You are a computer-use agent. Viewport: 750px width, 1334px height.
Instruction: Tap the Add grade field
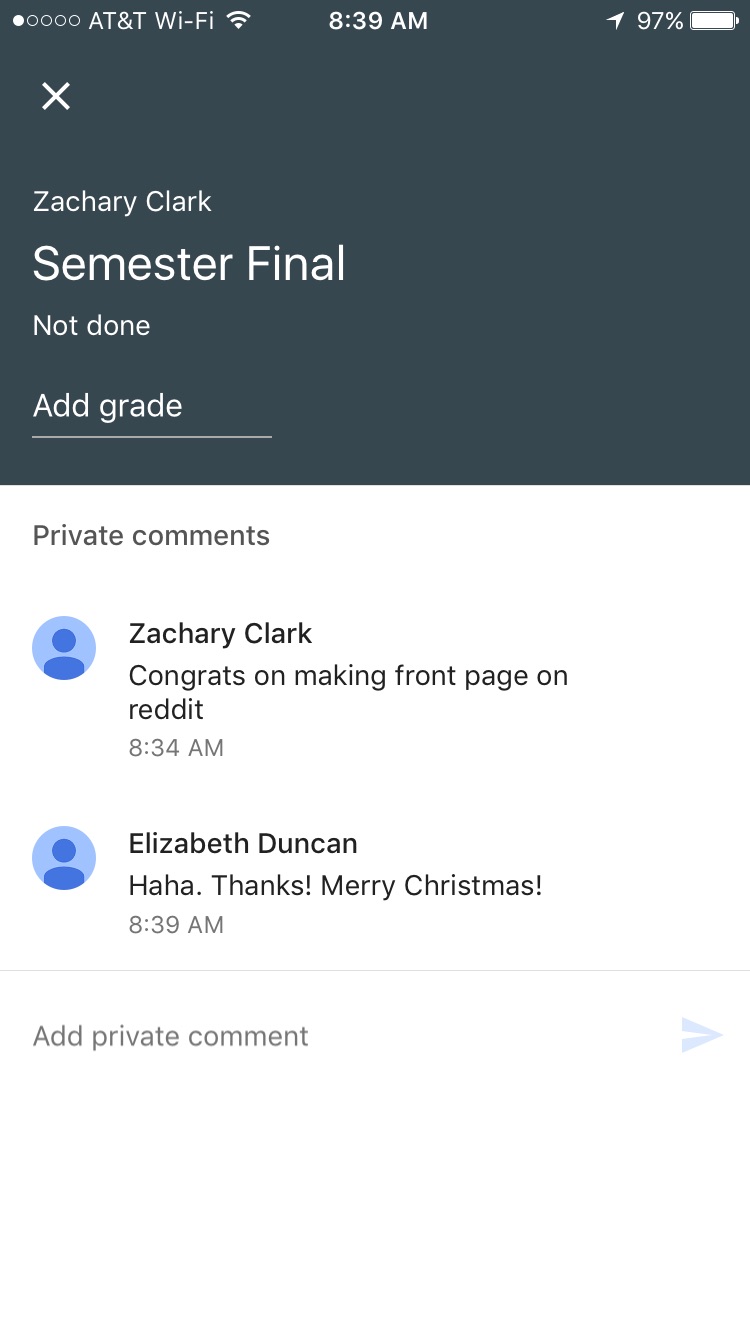point(150,406)
